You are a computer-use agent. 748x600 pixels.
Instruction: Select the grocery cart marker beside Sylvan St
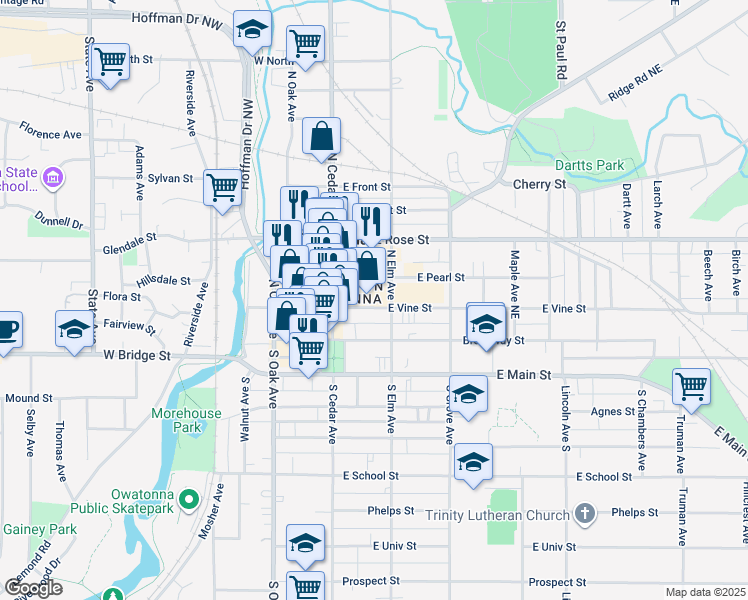point(223,190)
